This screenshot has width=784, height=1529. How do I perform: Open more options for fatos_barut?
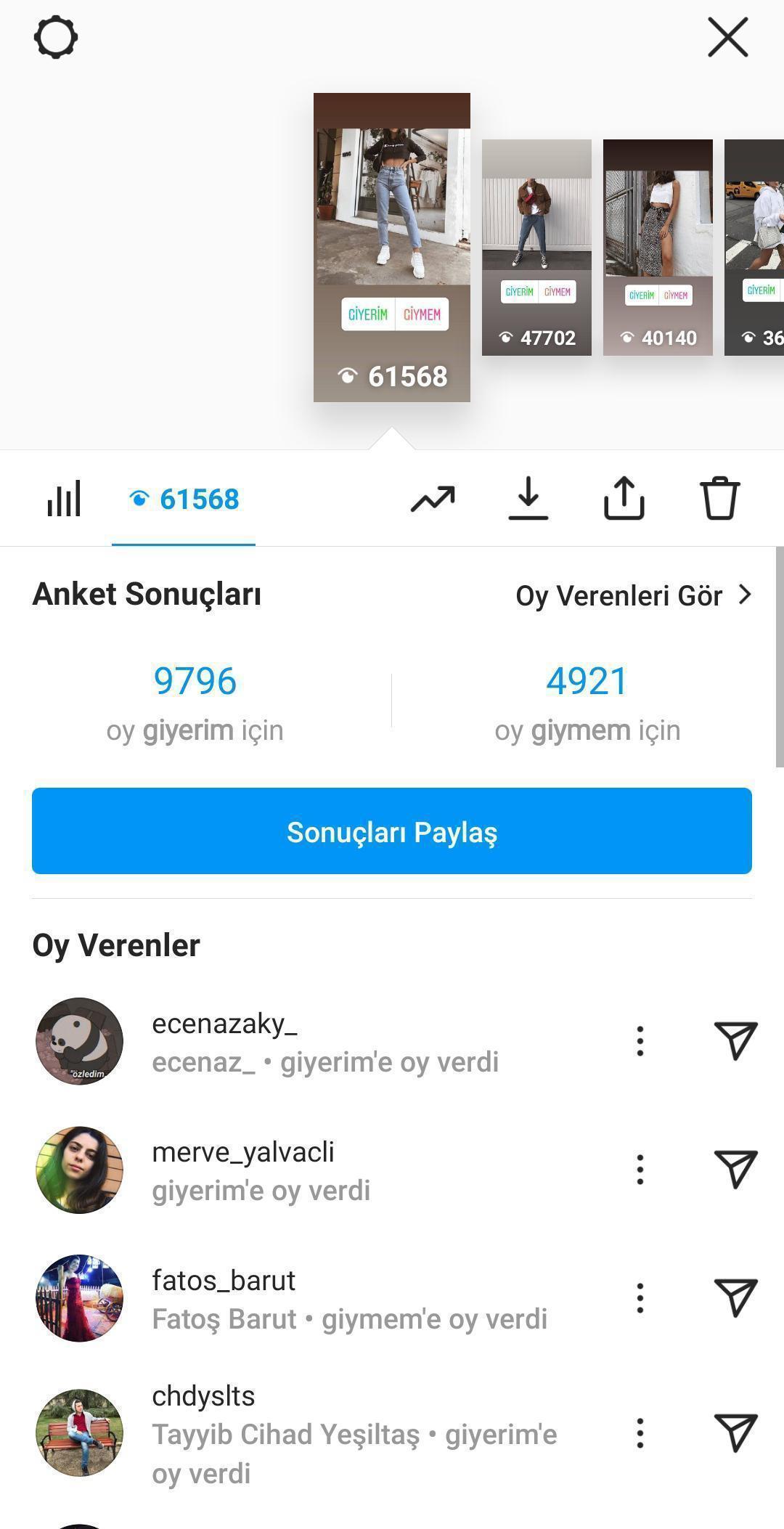tap(640, 1298)
